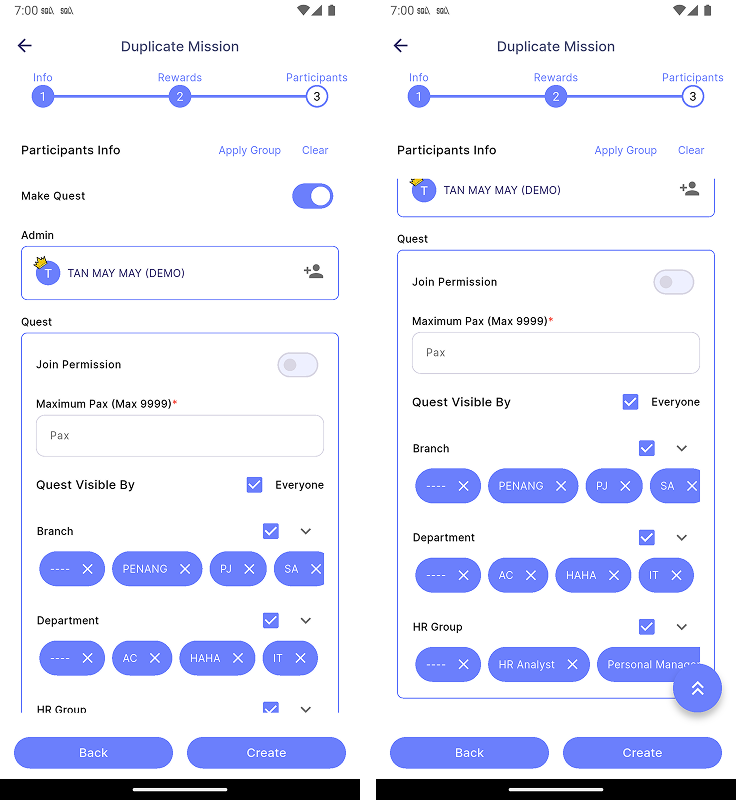Enable Join Permission in the left screen

coord(298,365)
